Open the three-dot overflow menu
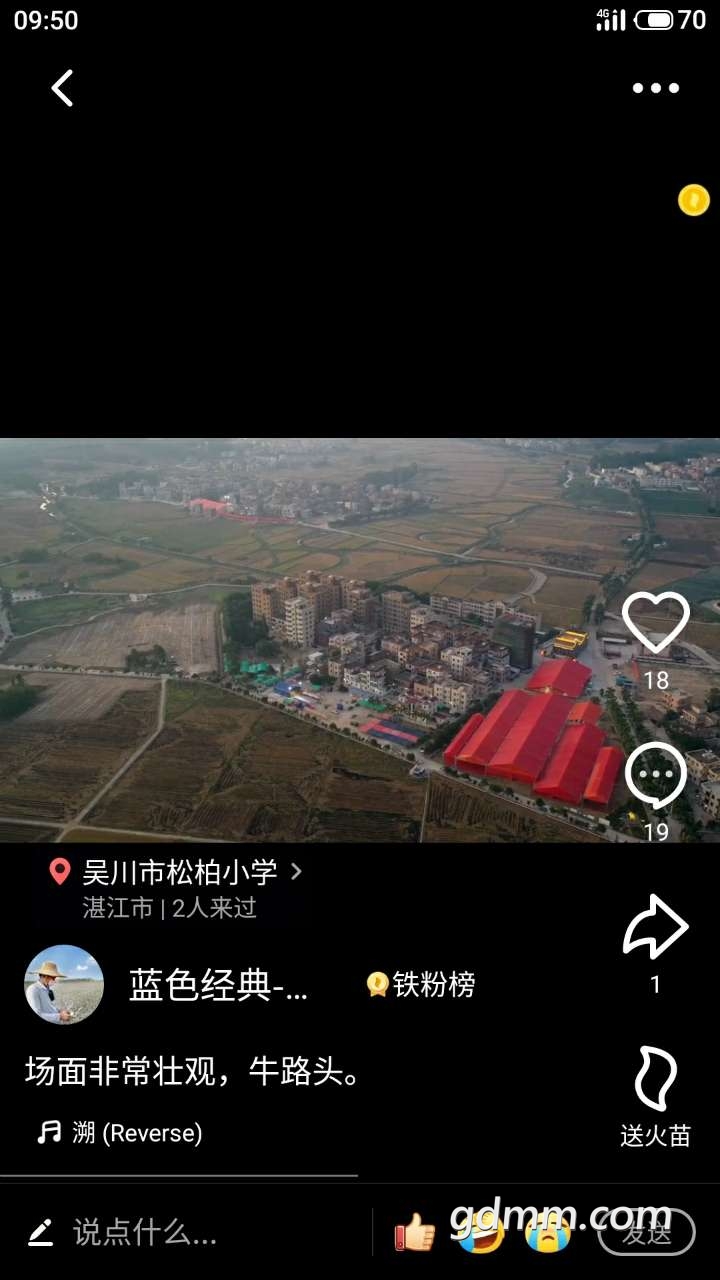The height and width of the screenshot is (1280, 720). pyautogui.click(x=655, y=88)
